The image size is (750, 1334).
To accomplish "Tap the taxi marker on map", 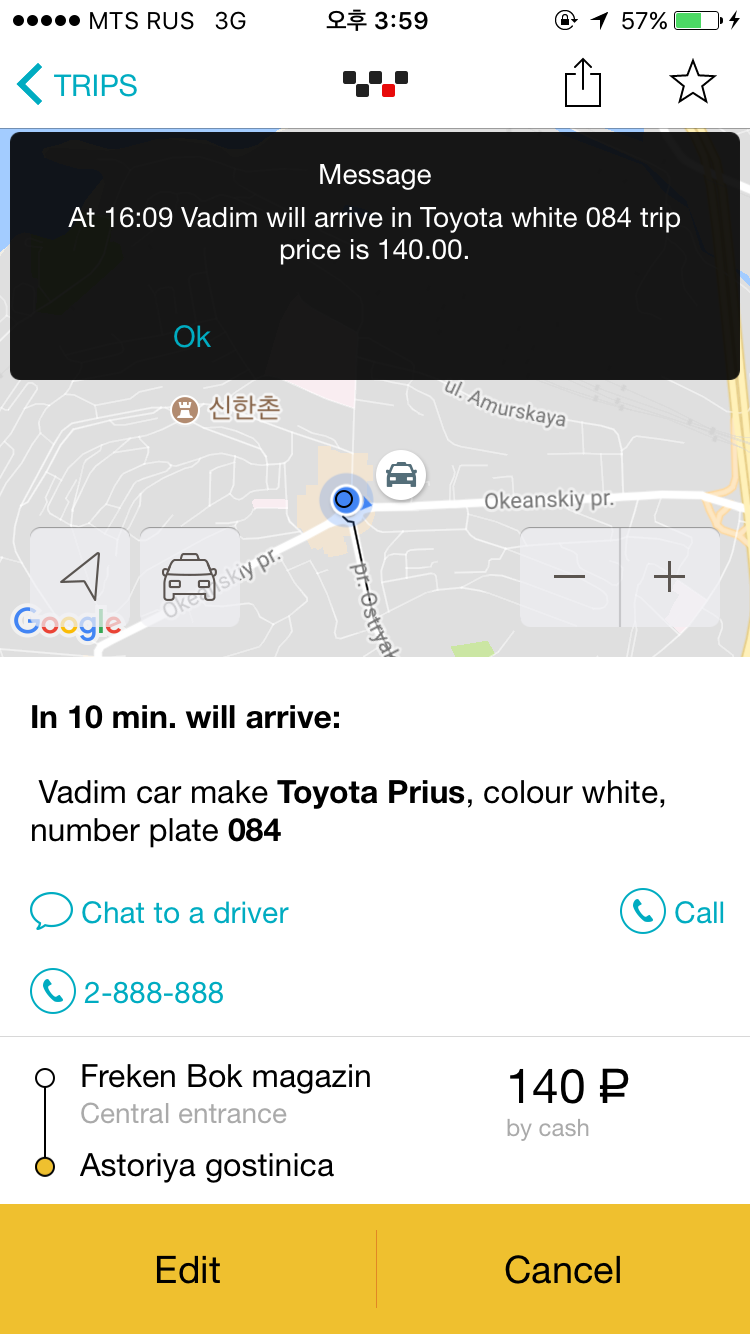I will (x=401, y=474).
